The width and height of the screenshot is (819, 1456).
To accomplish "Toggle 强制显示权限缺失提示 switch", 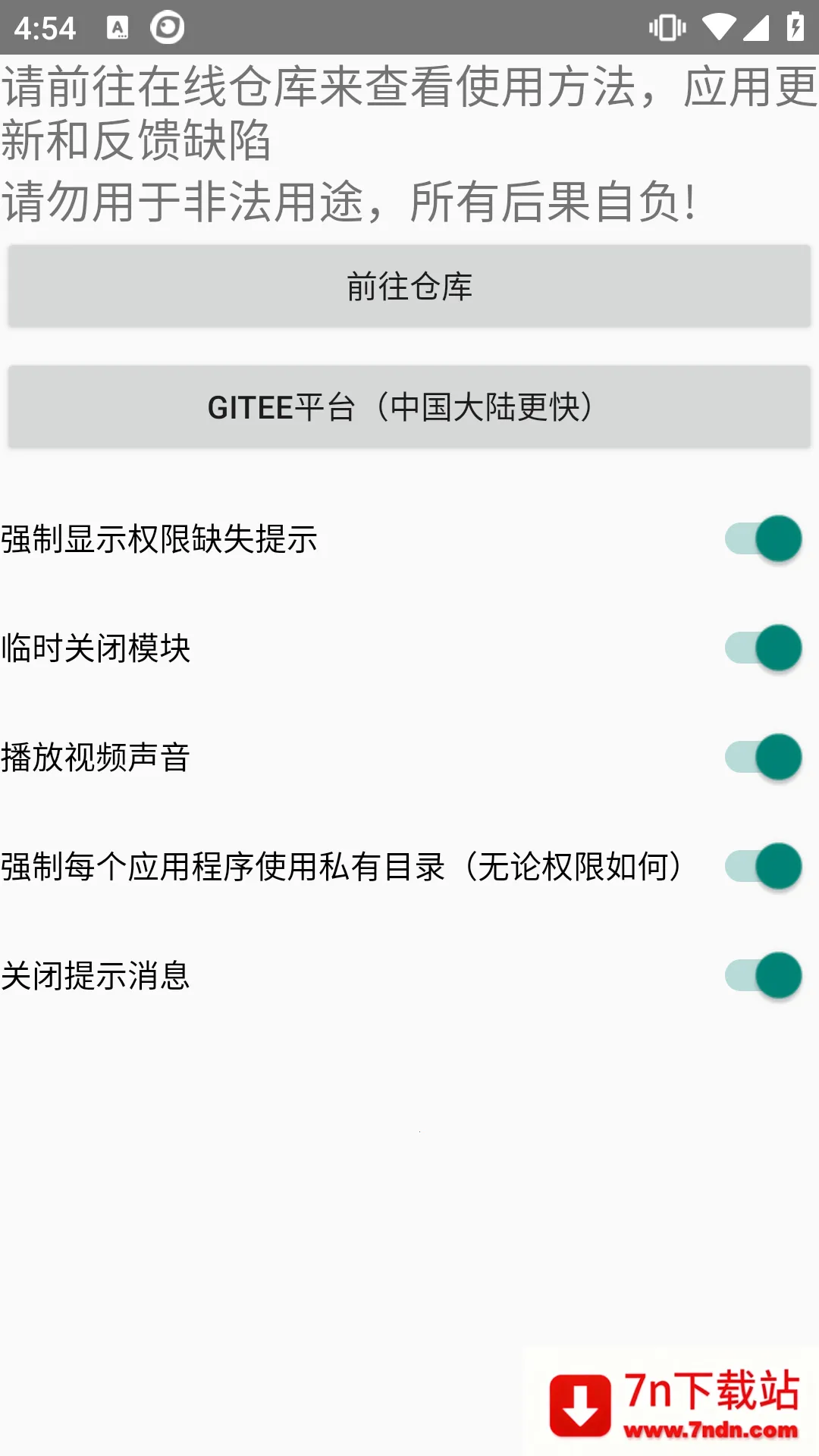I will 763,539.
